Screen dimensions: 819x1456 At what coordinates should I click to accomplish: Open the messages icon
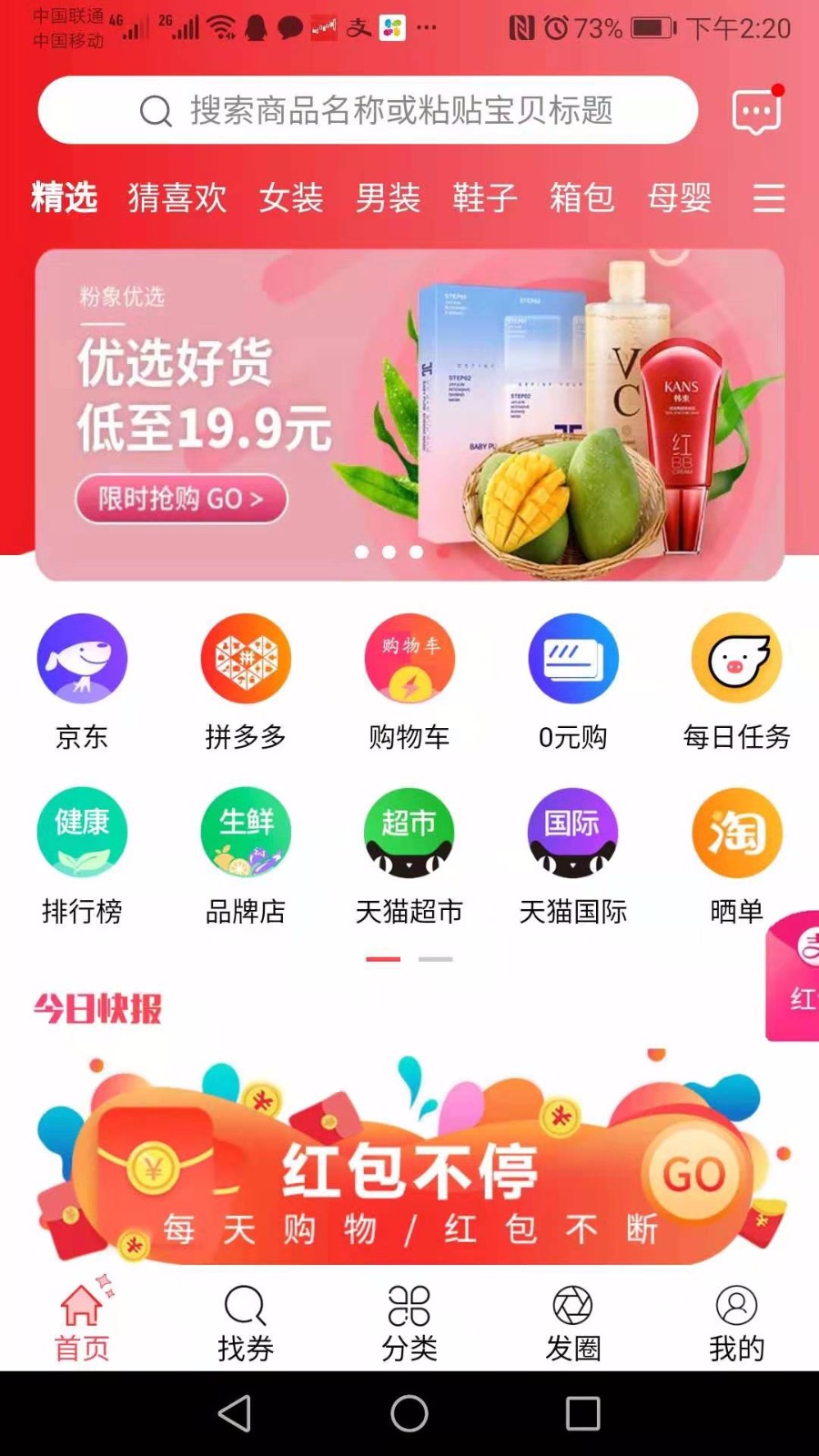(x=756, y=111)
